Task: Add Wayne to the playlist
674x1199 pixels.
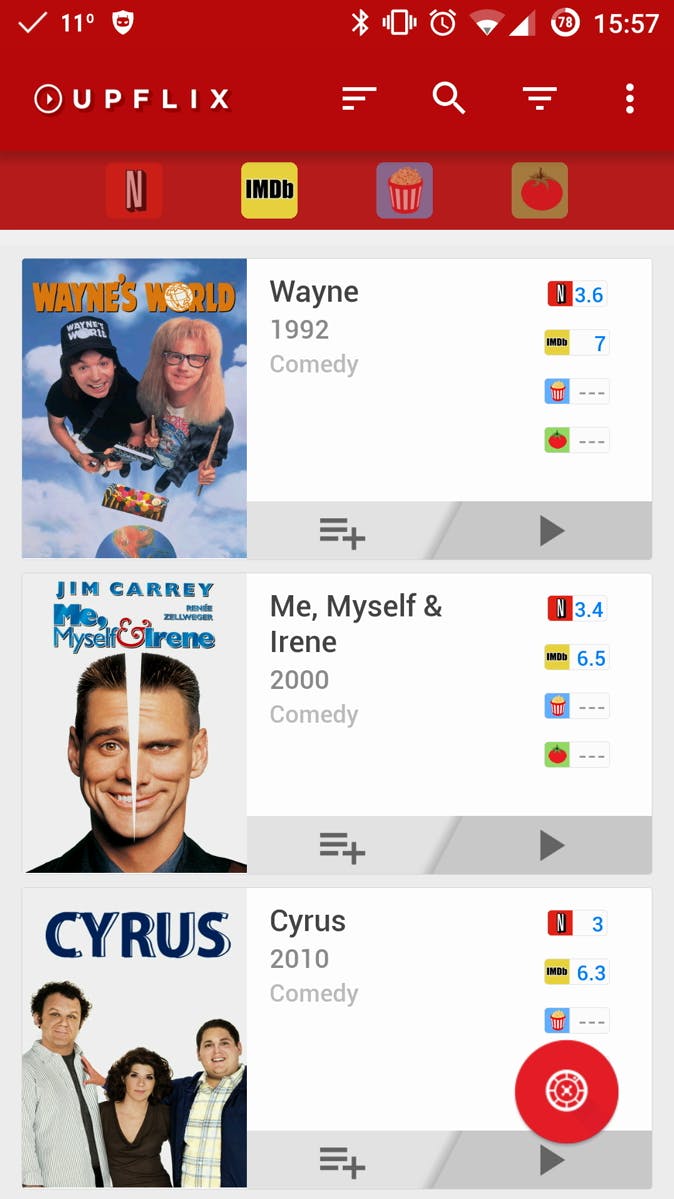Action: 342,531
